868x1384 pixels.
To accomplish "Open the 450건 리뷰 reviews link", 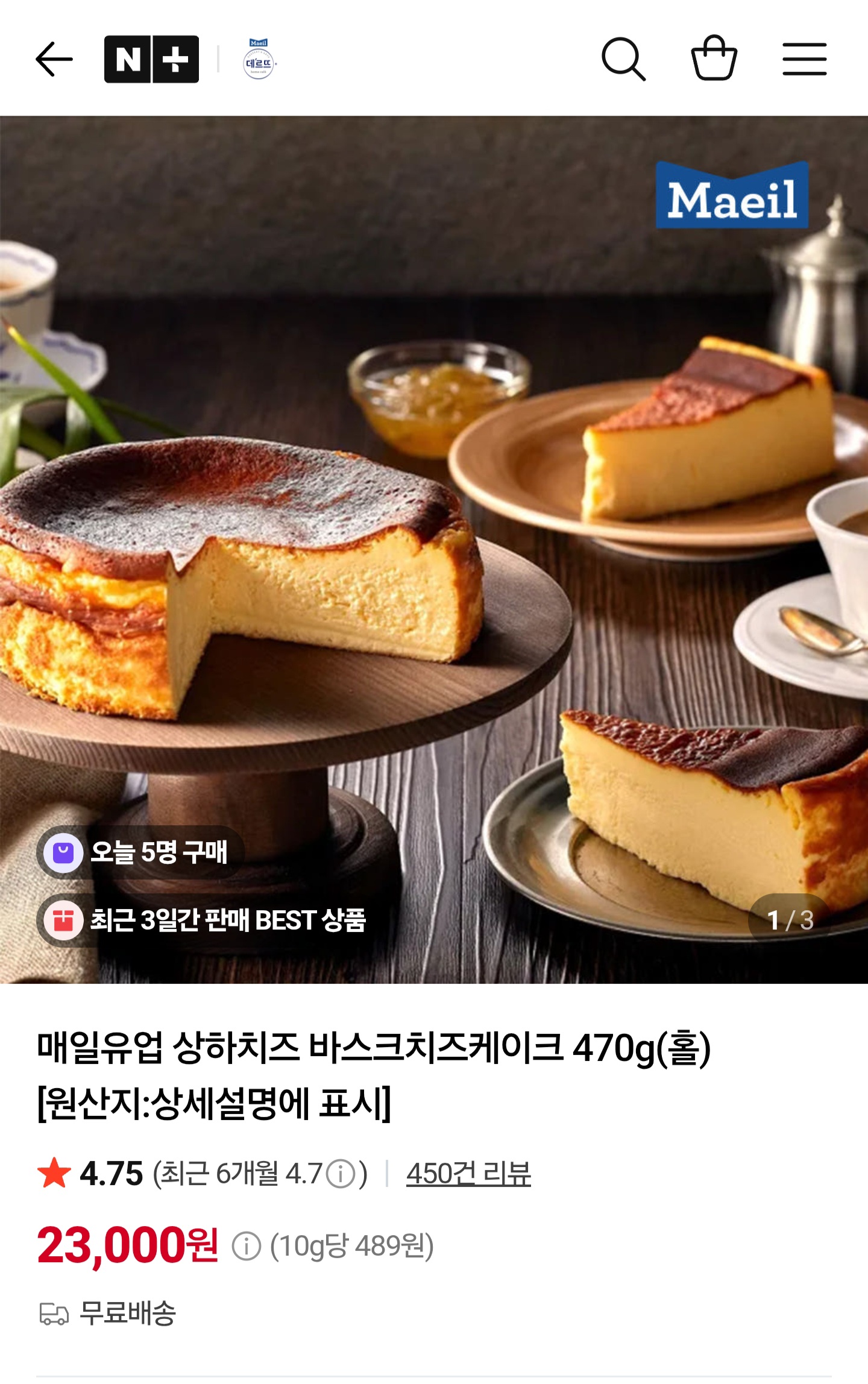I will coord(468,1174).
